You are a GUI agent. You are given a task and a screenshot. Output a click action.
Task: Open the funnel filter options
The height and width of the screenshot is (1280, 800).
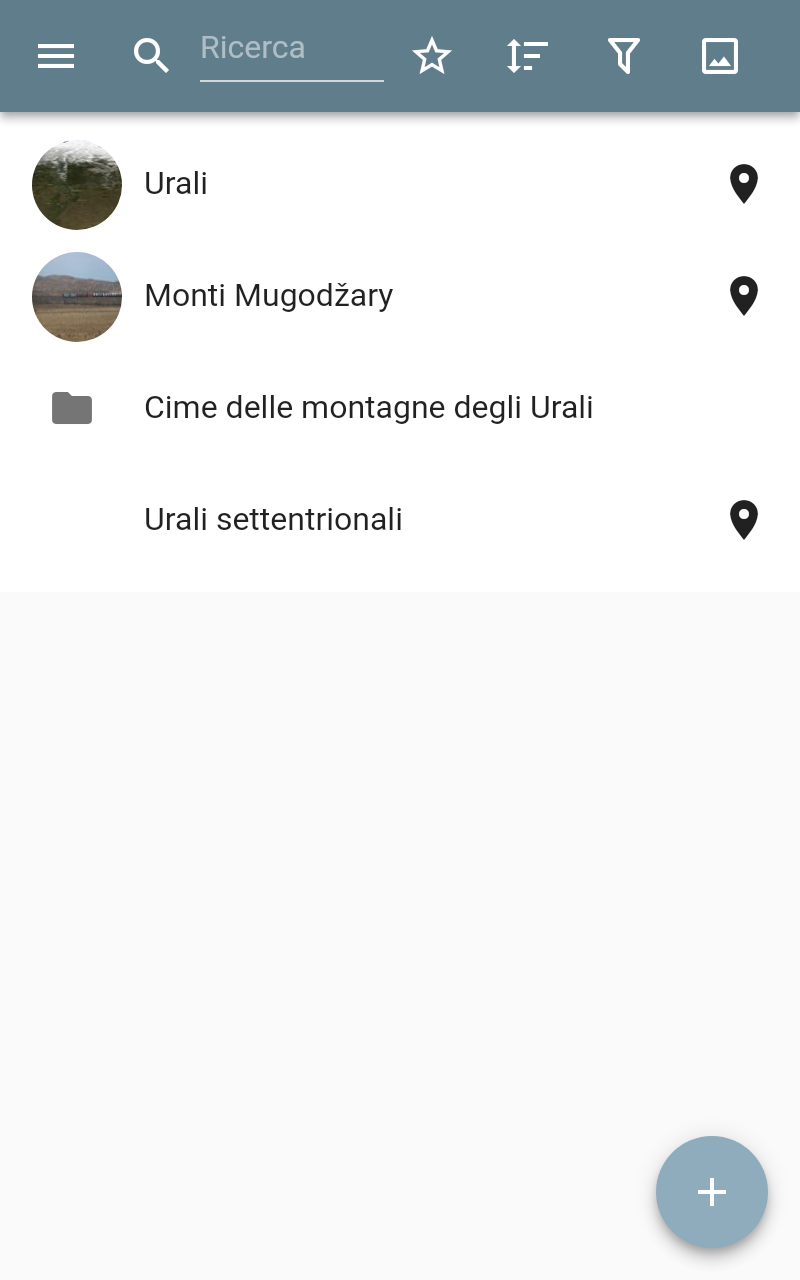click(x=624, y=56)
